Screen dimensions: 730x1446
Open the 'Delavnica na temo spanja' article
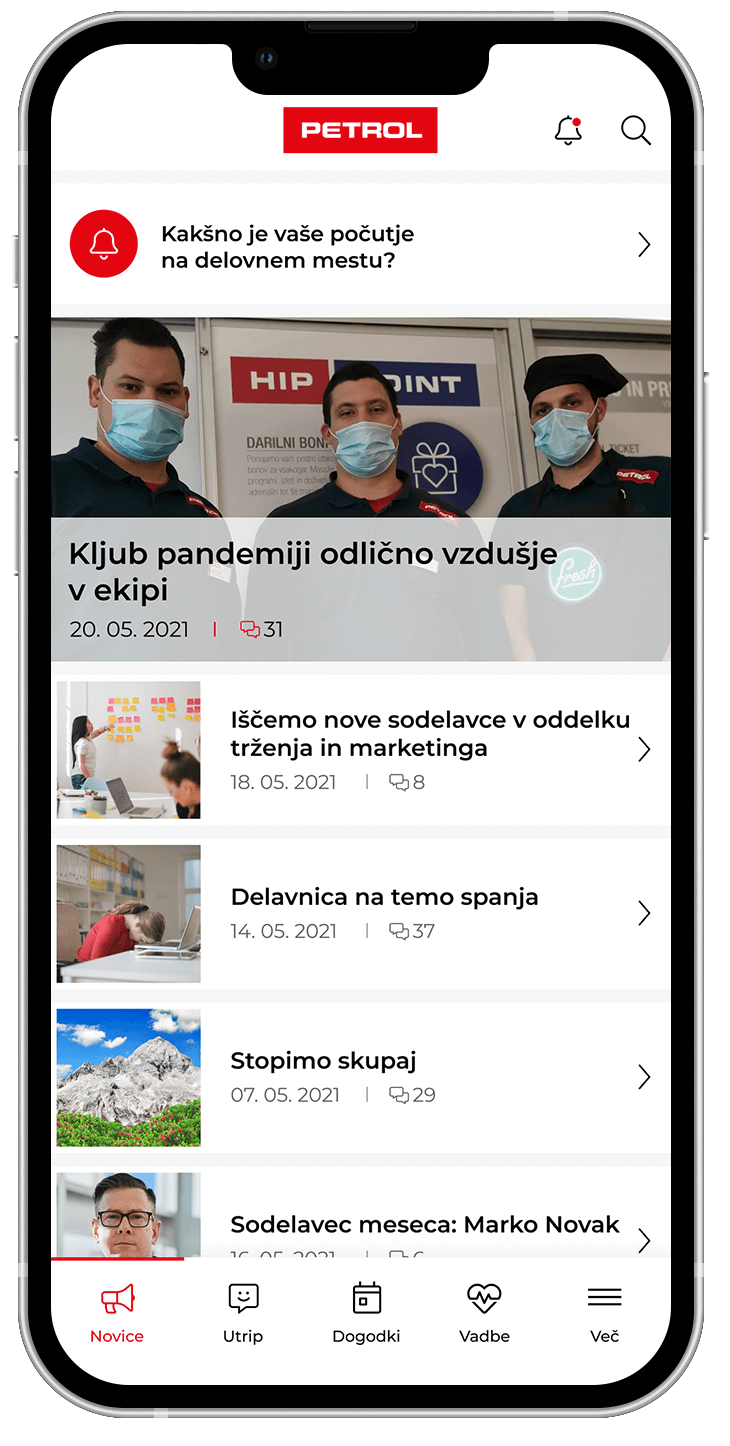[385, 912]
